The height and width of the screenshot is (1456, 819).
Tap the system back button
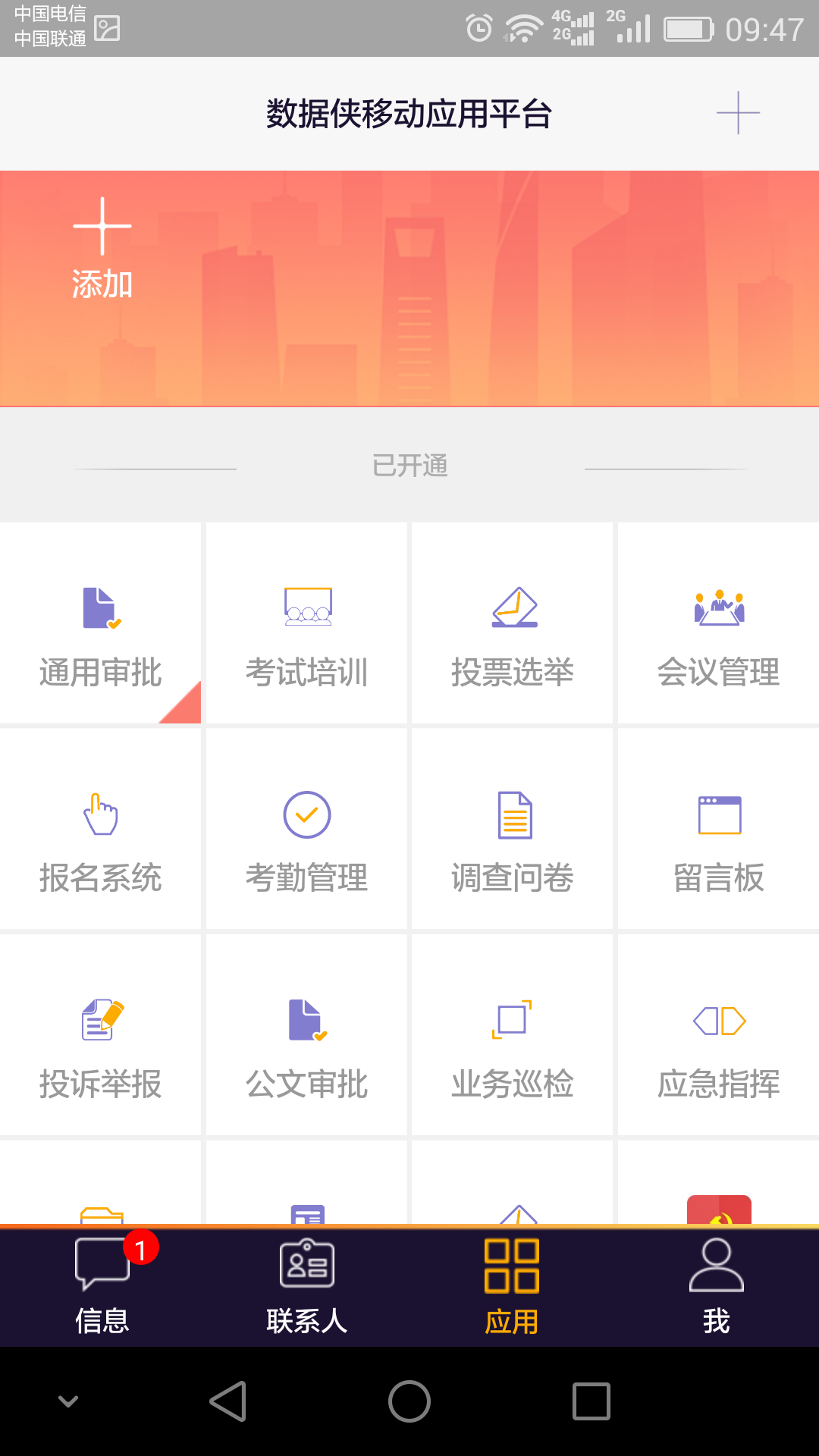click(x=227, y=1401)
